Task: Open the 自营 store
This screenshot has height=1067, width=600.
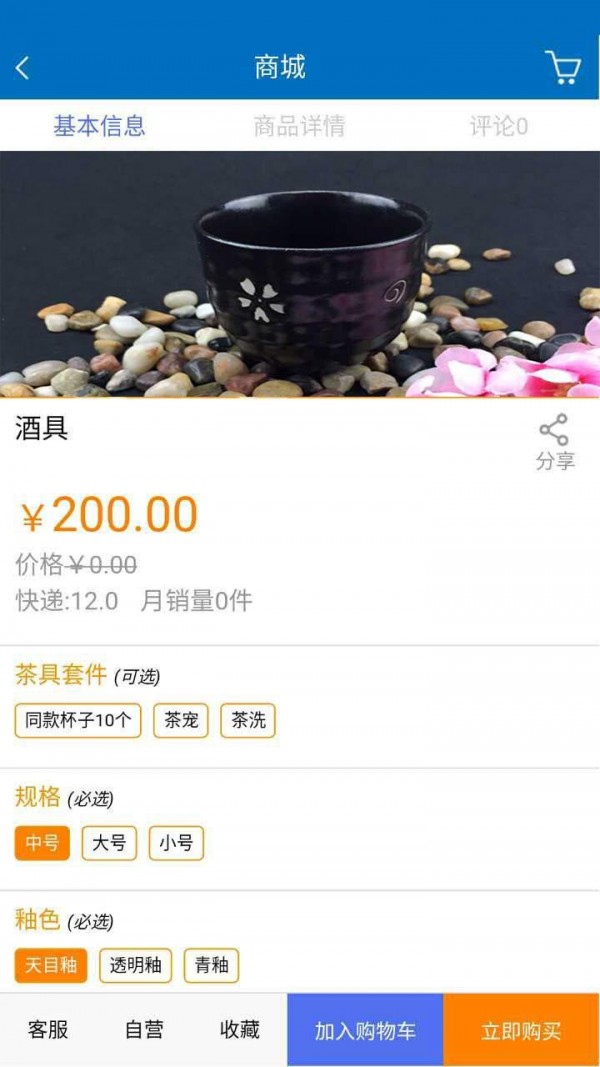Action: [144, 1030]
